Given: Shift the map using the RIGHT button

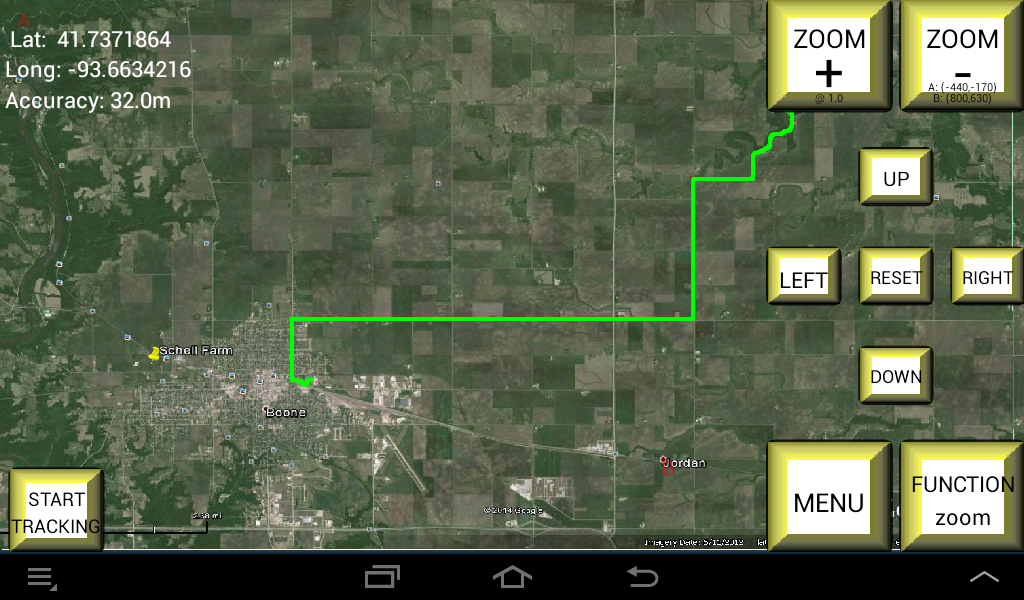Looking at the screenshot, I should (987, 277).
